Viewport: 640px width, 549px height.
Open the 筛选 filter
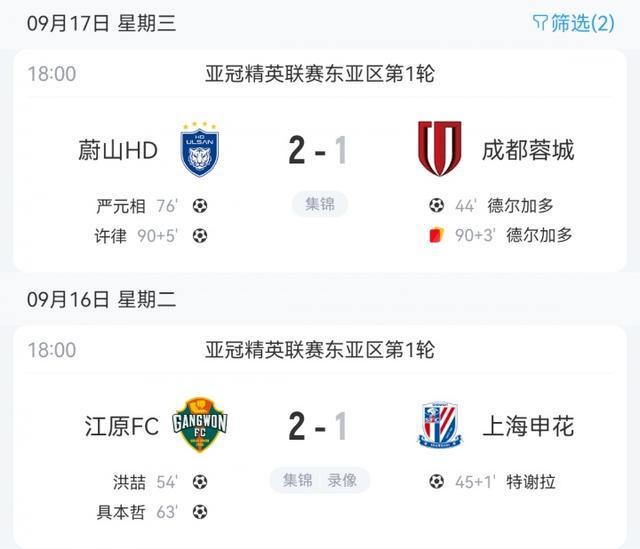pos(573,23)
